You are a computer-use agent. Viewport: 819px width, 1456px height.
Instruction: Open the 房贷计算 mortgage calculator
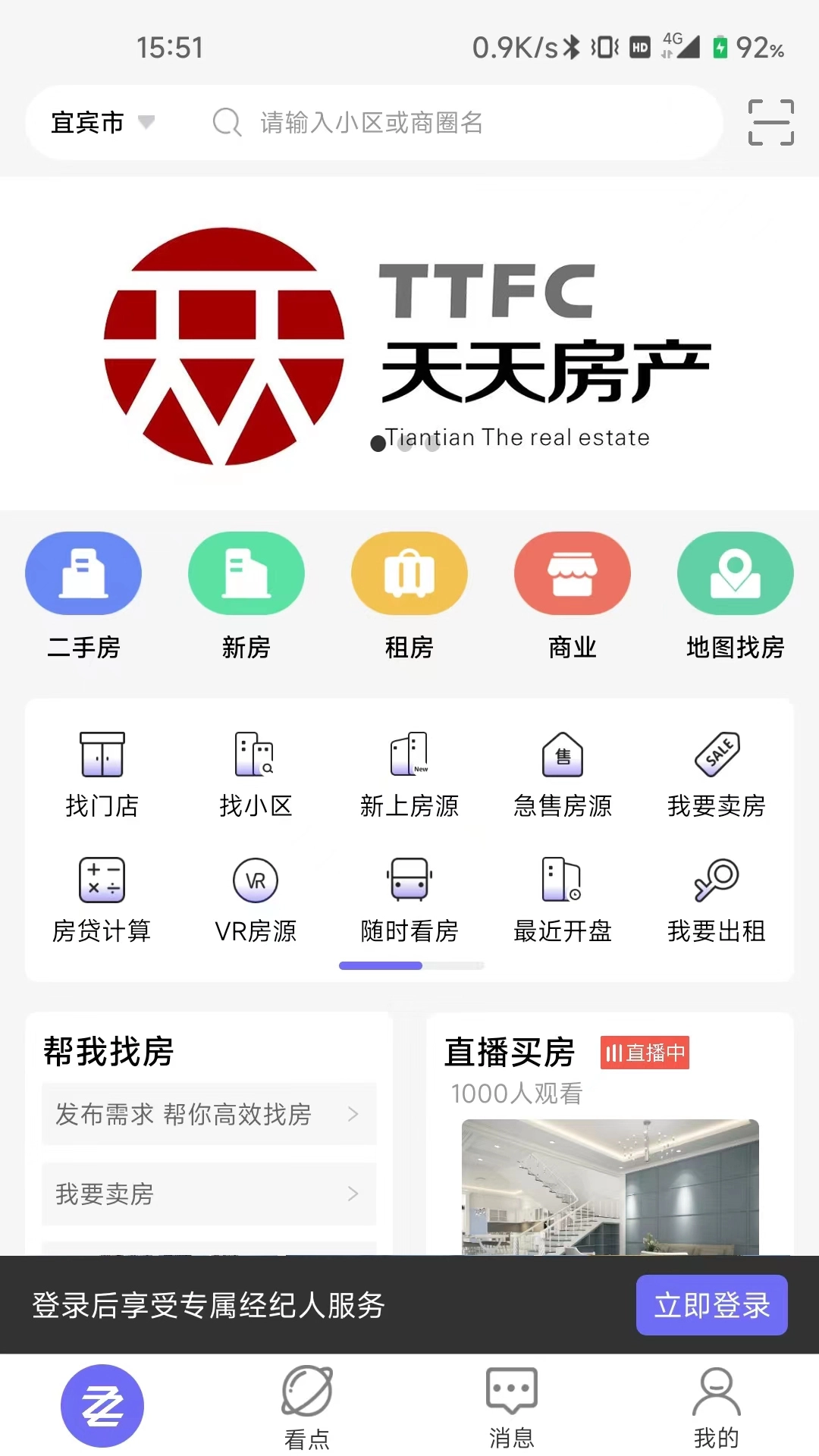click(102, 899)
